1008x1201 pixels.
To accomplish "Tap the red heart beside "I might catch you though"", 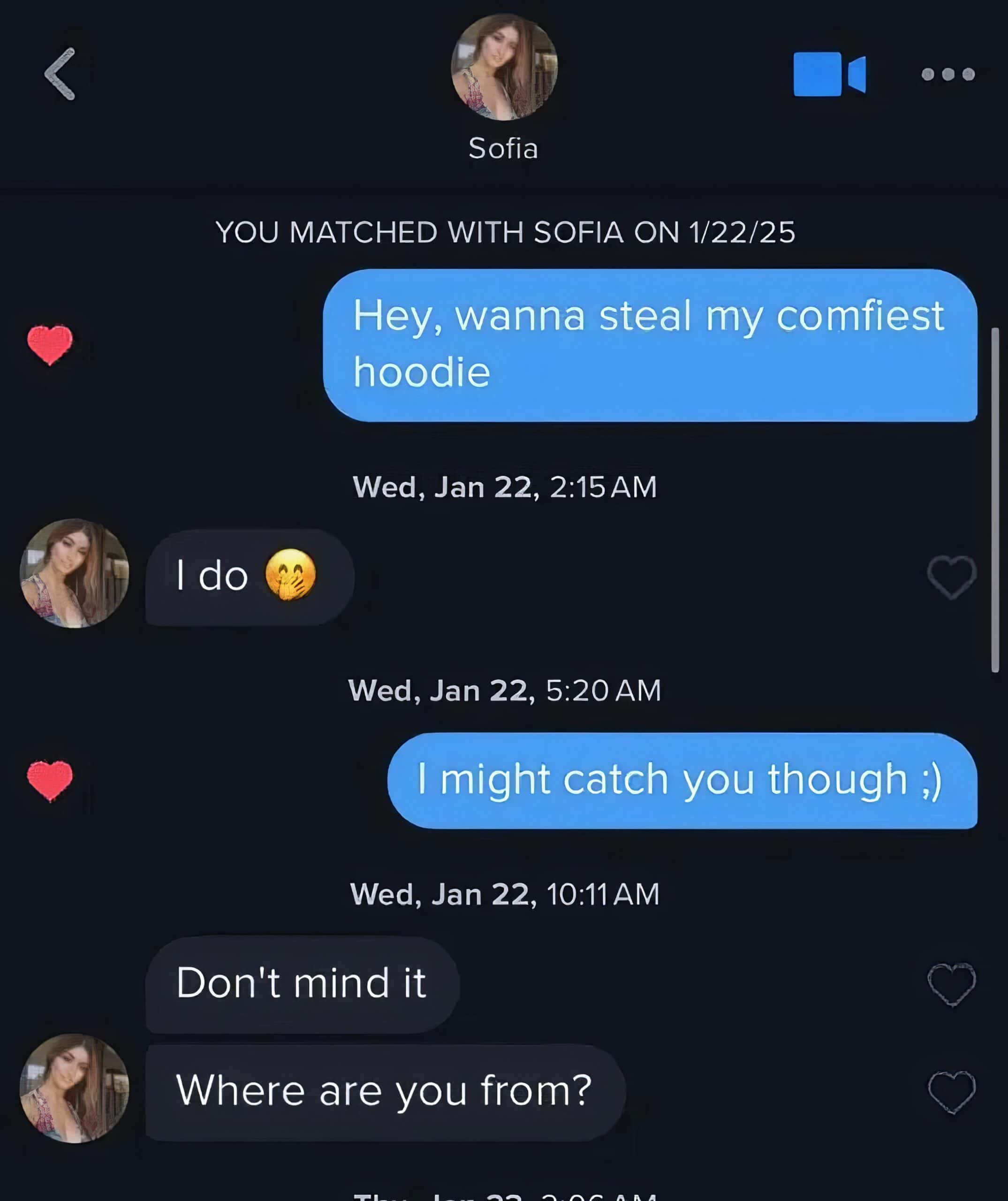I will (x=50, y=780).
